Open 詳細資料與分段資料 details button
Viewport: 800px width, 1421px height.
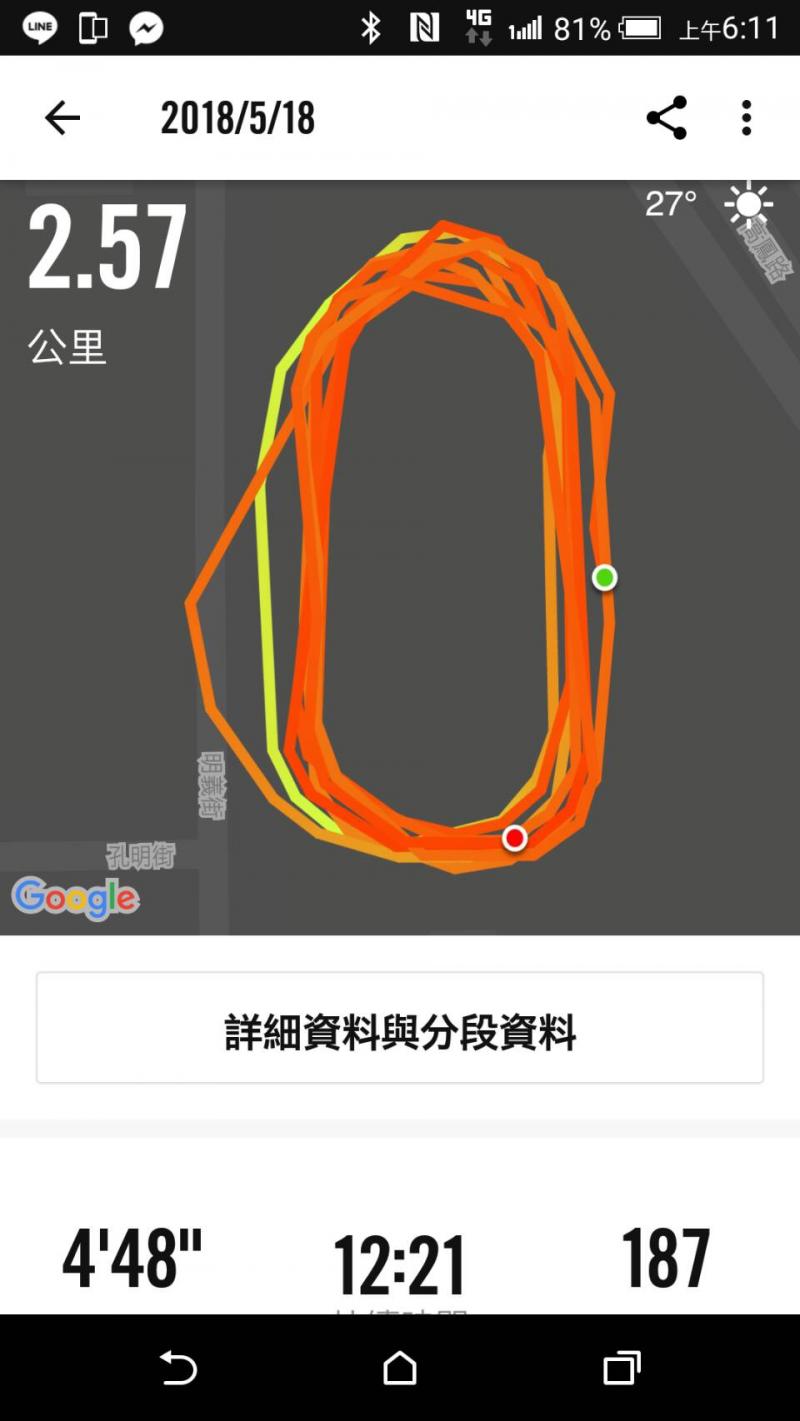[400, 1029]
